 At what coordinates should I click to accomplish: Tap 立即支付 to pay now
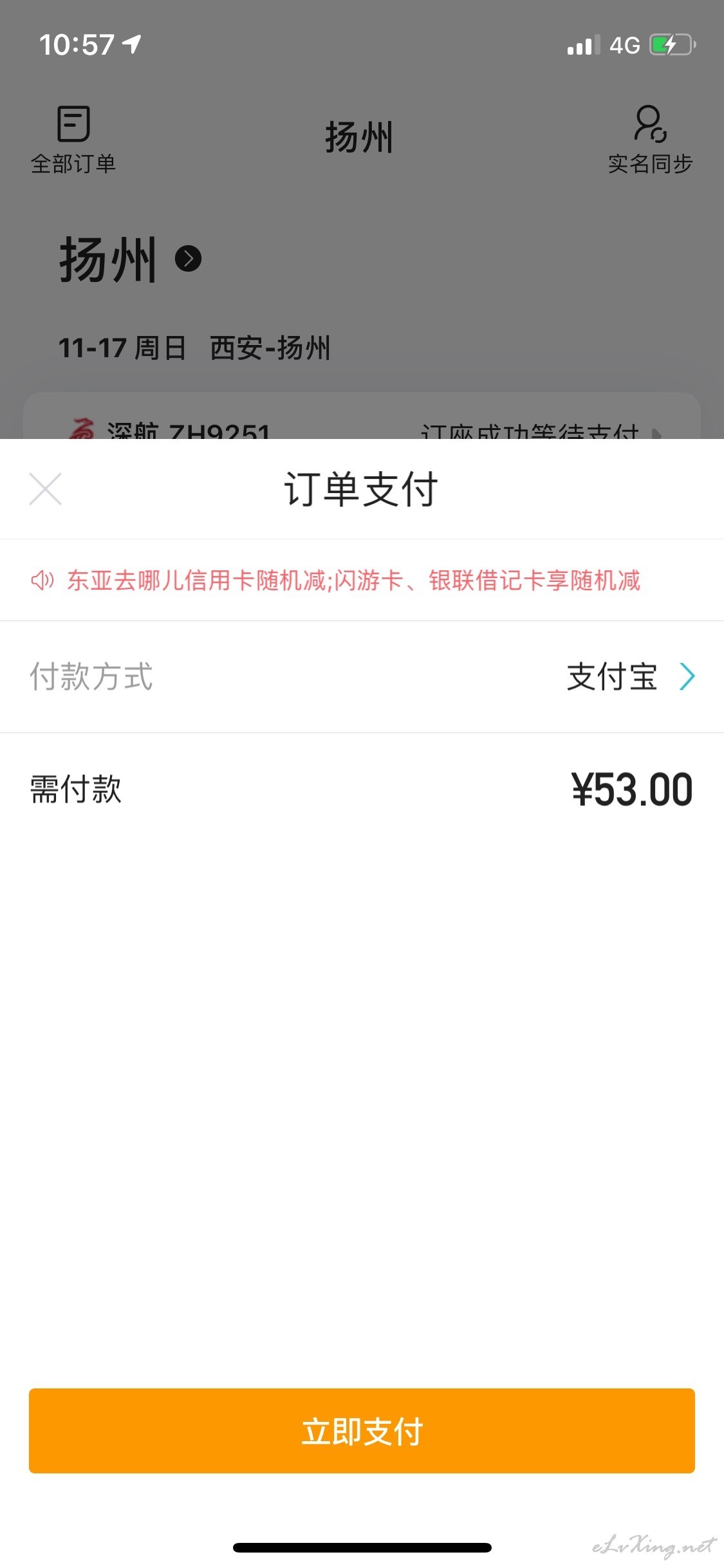362,1431
